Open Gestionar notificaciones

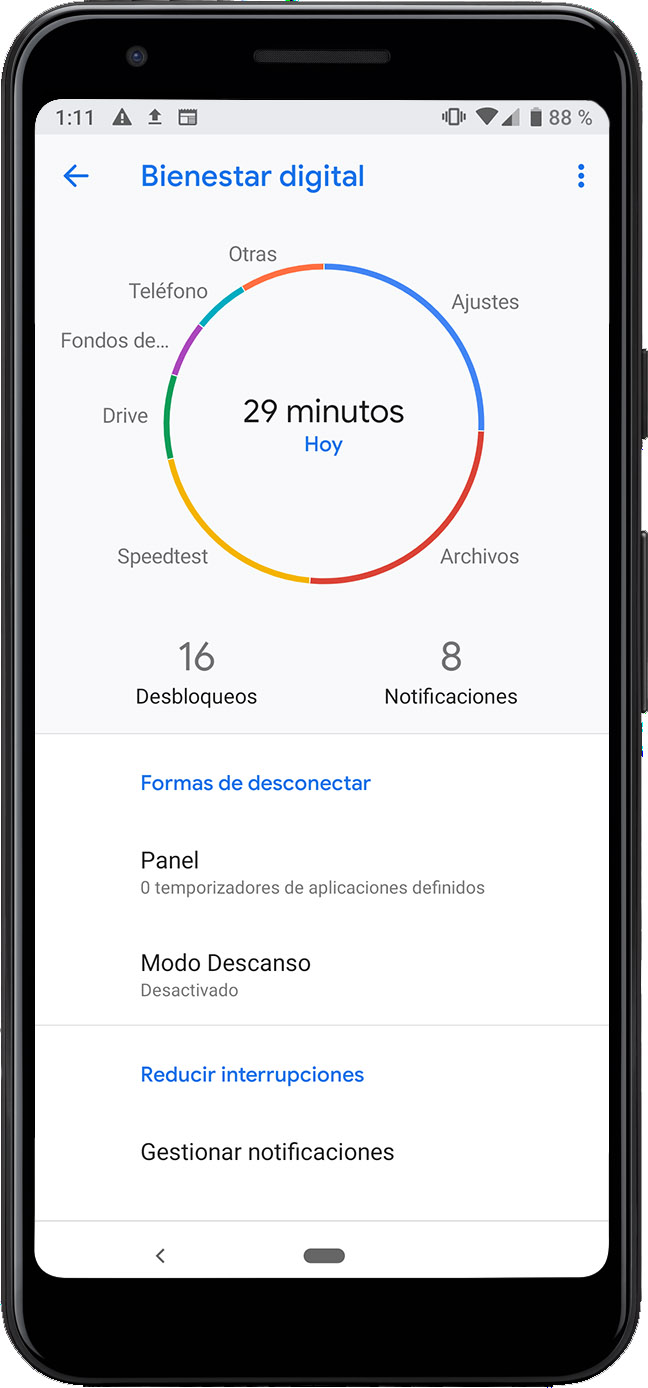point(322,1152)
